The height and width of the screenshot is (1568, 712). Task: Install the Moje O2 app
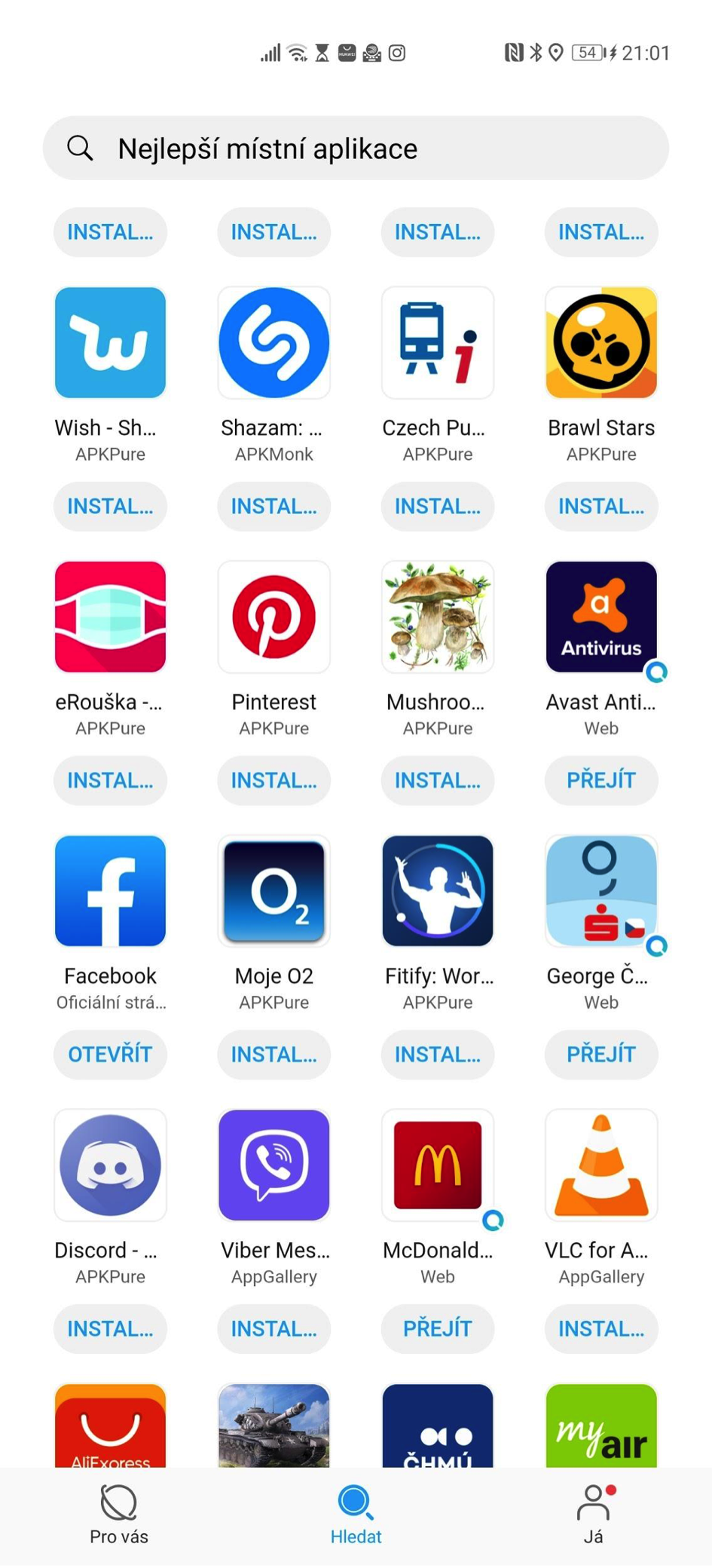[273, 1055]
